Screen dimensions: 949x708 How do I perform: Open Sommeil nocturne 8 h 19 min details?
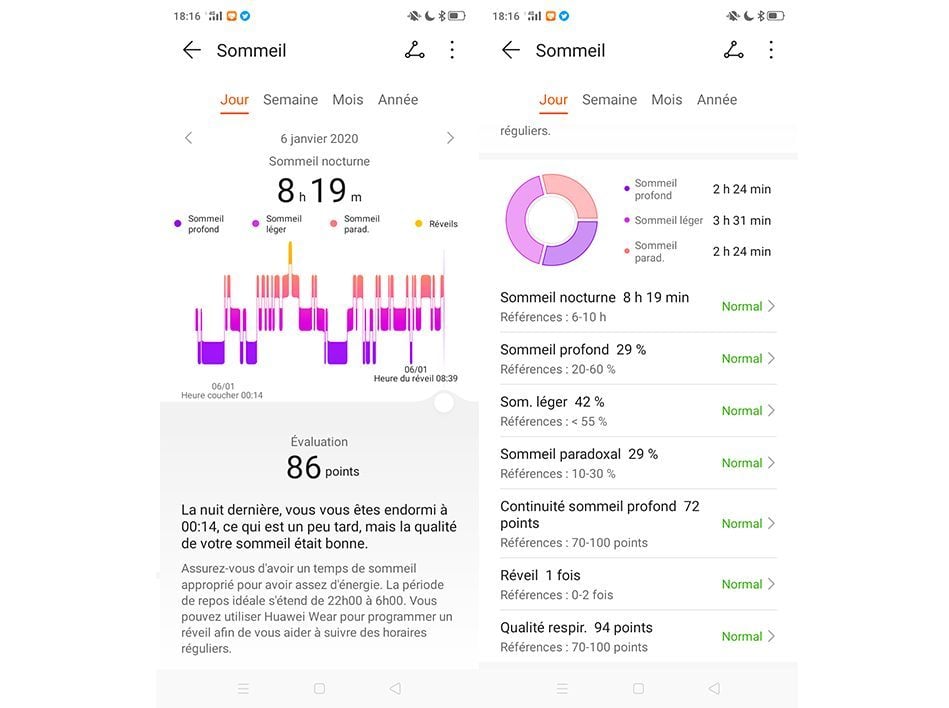tap(637, 306)
